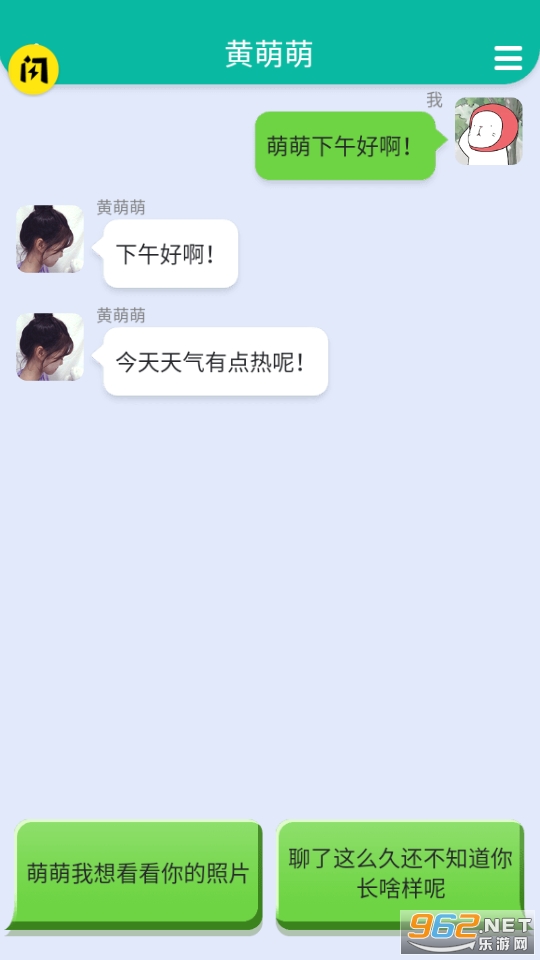Choose reply 聊了这么久还不知道你长啥样呢
The height and width of the screenshot is (960, 540).
pyautogui.click(x=400, y=873)
